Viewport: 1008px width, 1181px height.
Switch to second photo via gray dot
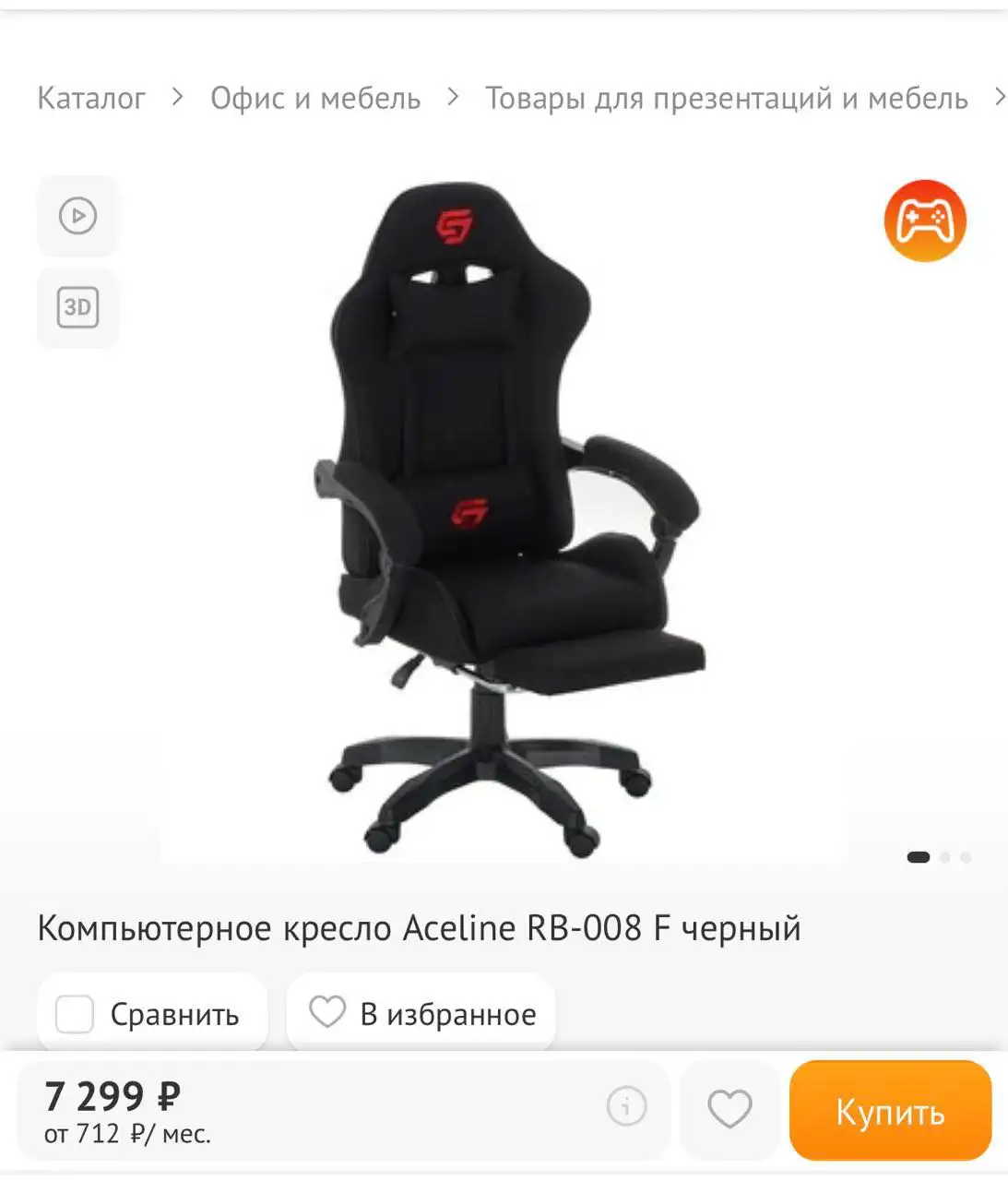point(946,856)
